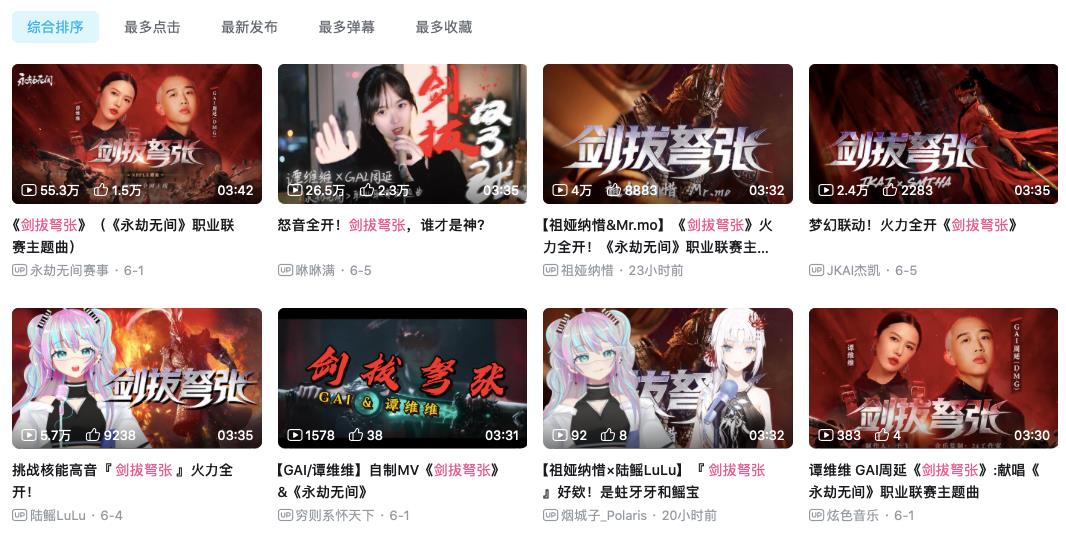Open uploader 祖娅纳惜's channel link
Screen dimensions: 1066x537
[586, 270]
